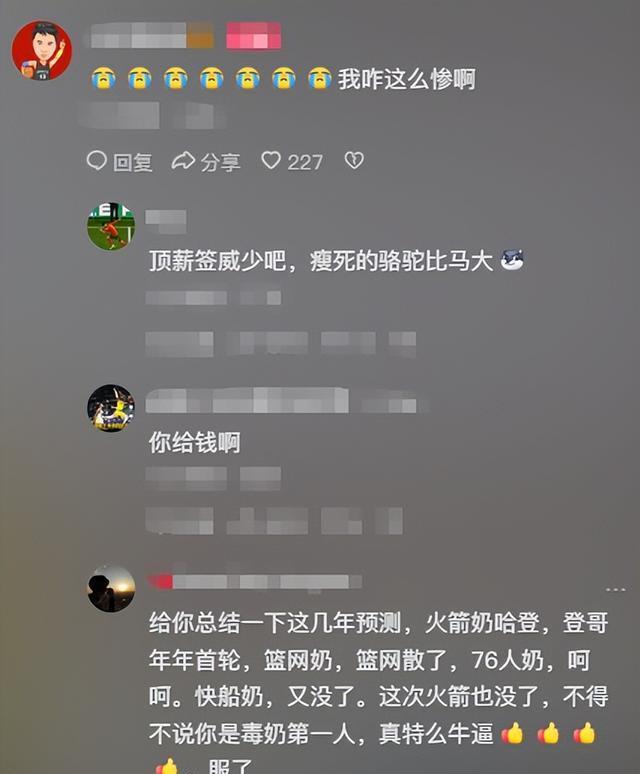The height and width of the screenshot is (774, 640).
Task: Open the top commenter's cartoon avatar
Action: point(41,50)
